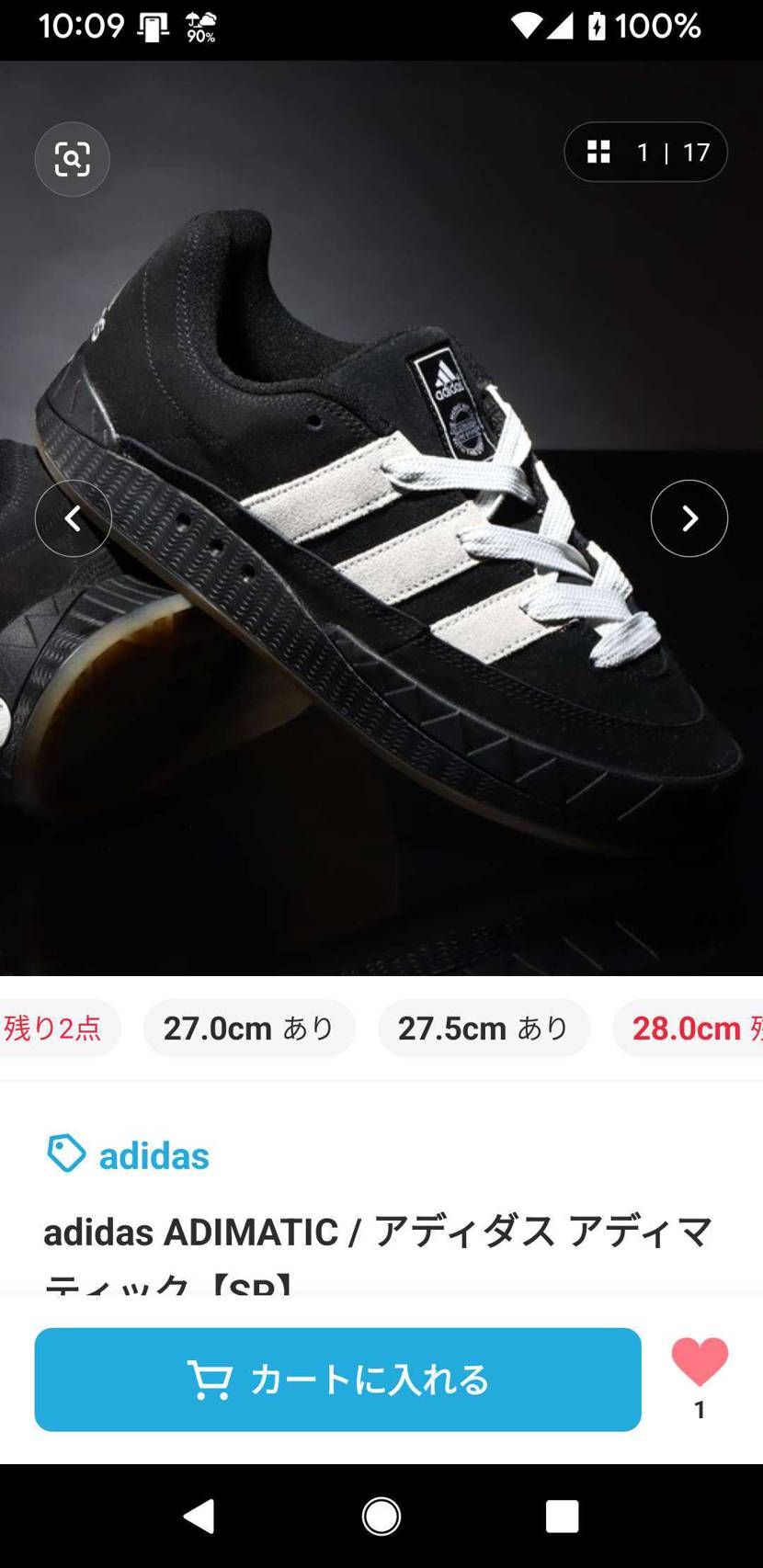Add the item with カートに入れる
763x1568 pixels.
(x=338, y=1380)
